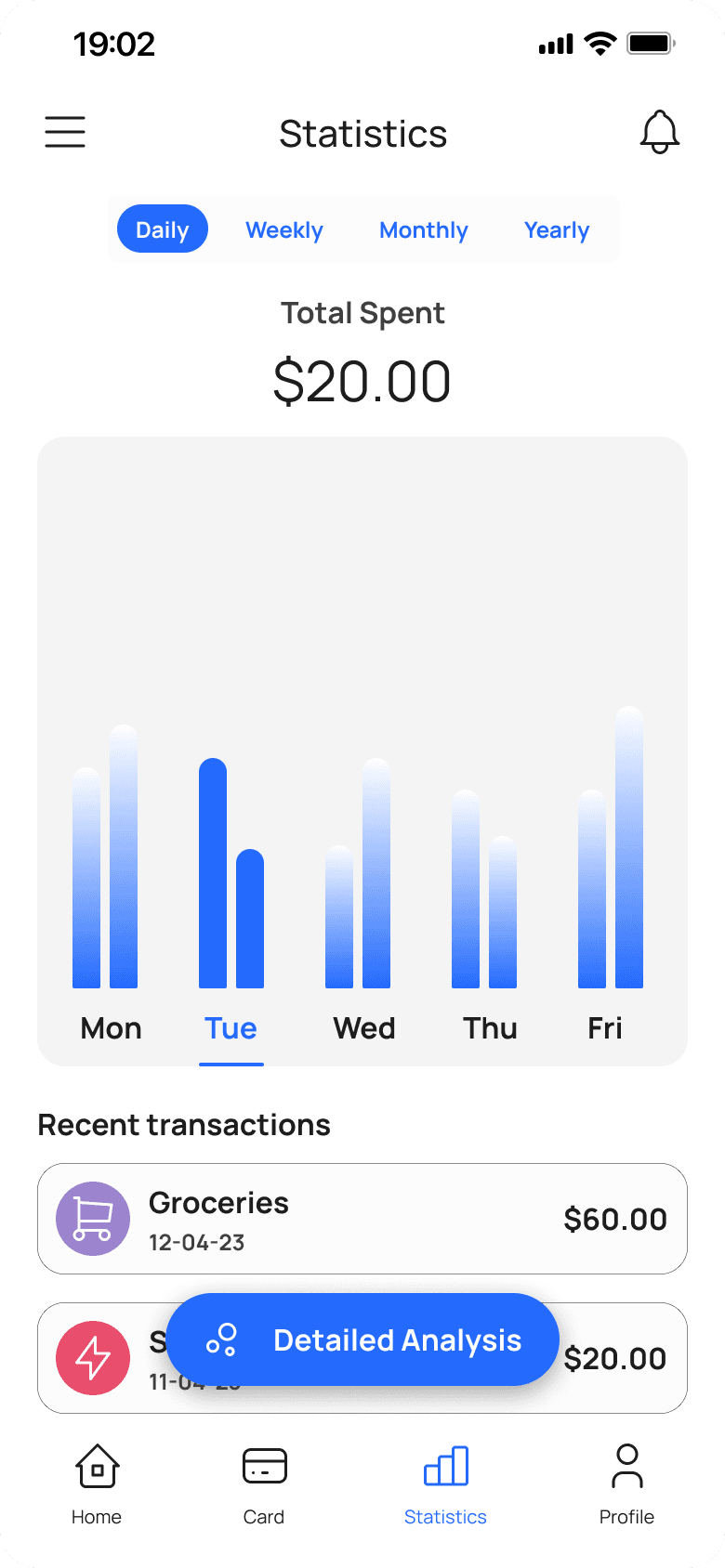Switch to the Monthly view
This screenshot has height=1568, width=725.
click(x=424, y=229)
